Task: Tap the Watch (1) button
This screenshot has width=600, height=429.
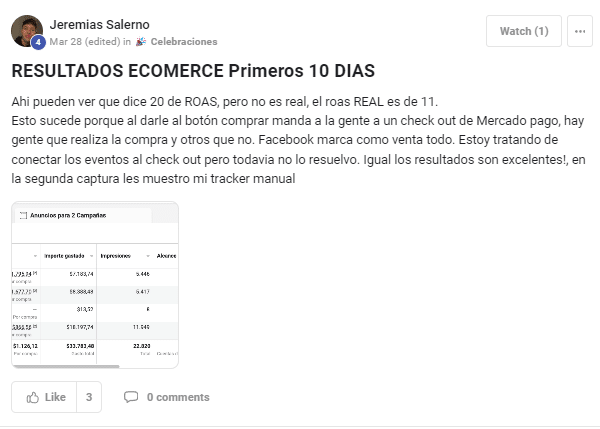Action: (524, 31)
